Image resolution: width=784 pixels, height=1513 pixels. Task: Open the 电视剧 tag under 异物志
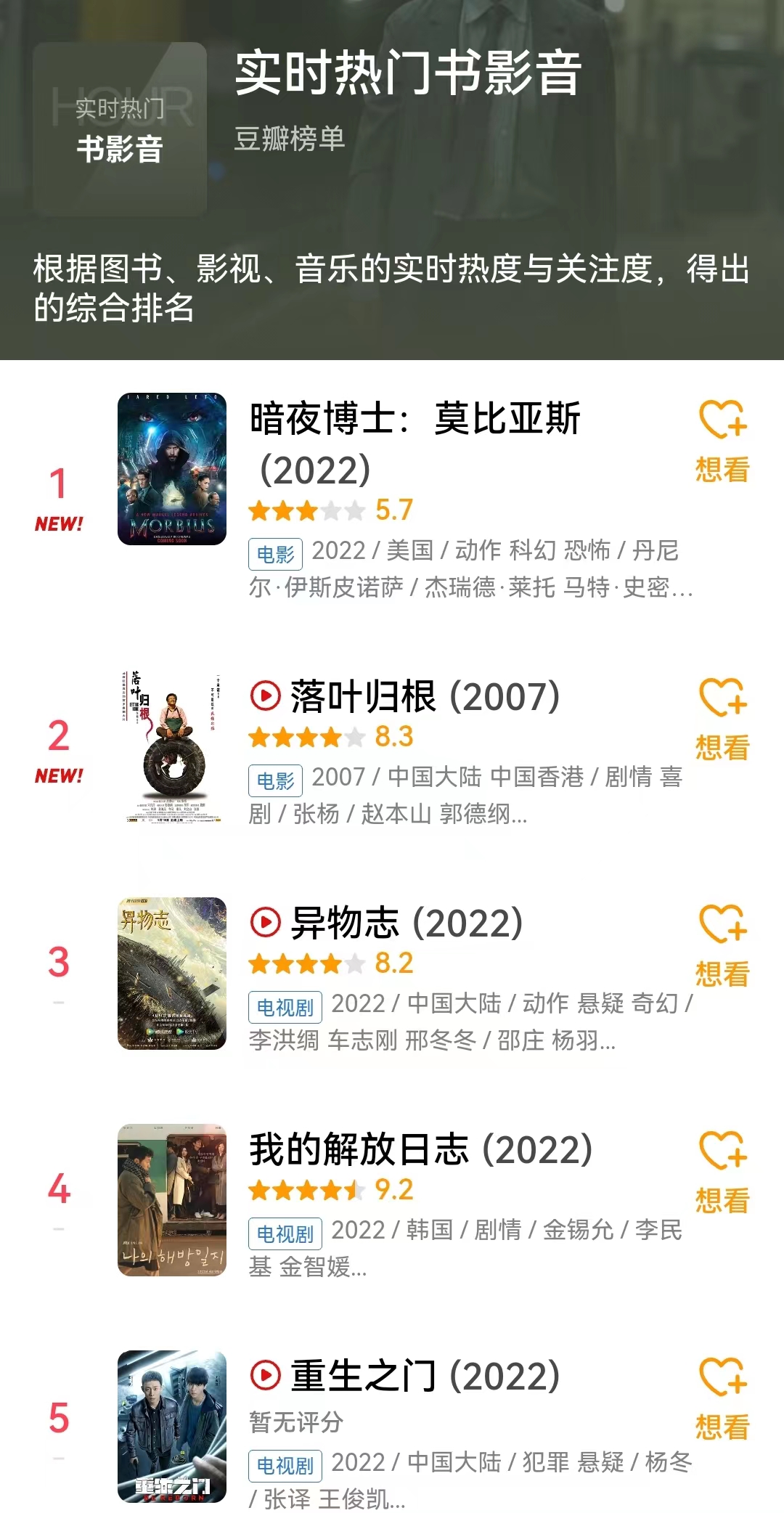(x=284, y=1008)
